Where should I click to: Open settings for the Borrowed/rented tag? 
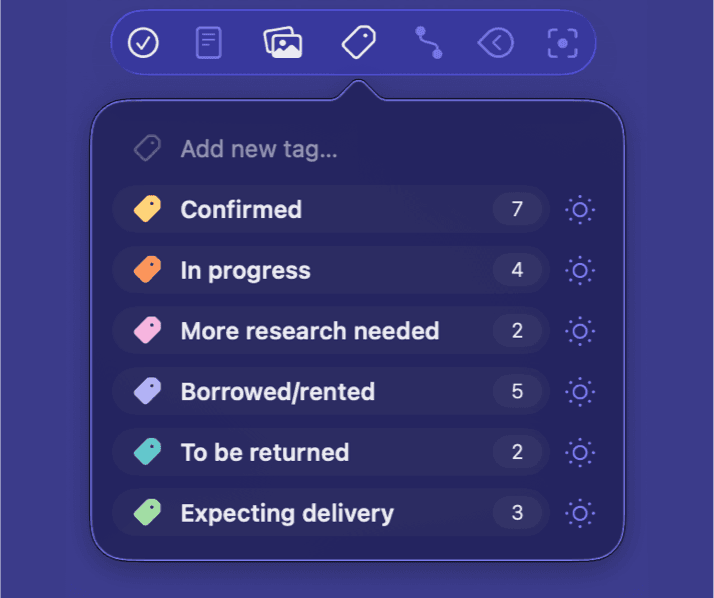[580, 391]
